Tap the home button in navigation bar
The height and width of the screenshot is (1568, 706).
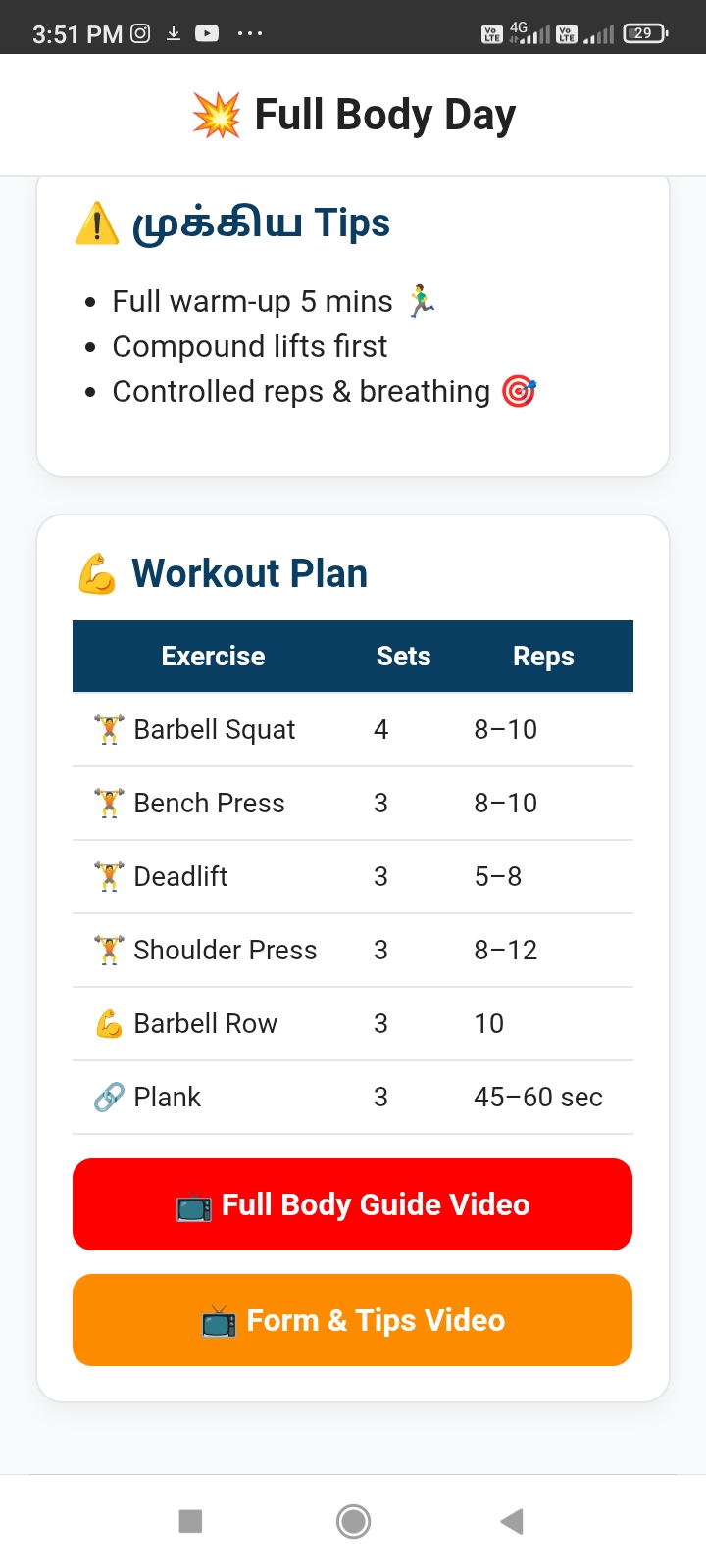pyautogui.click(x=353, y=1521)
